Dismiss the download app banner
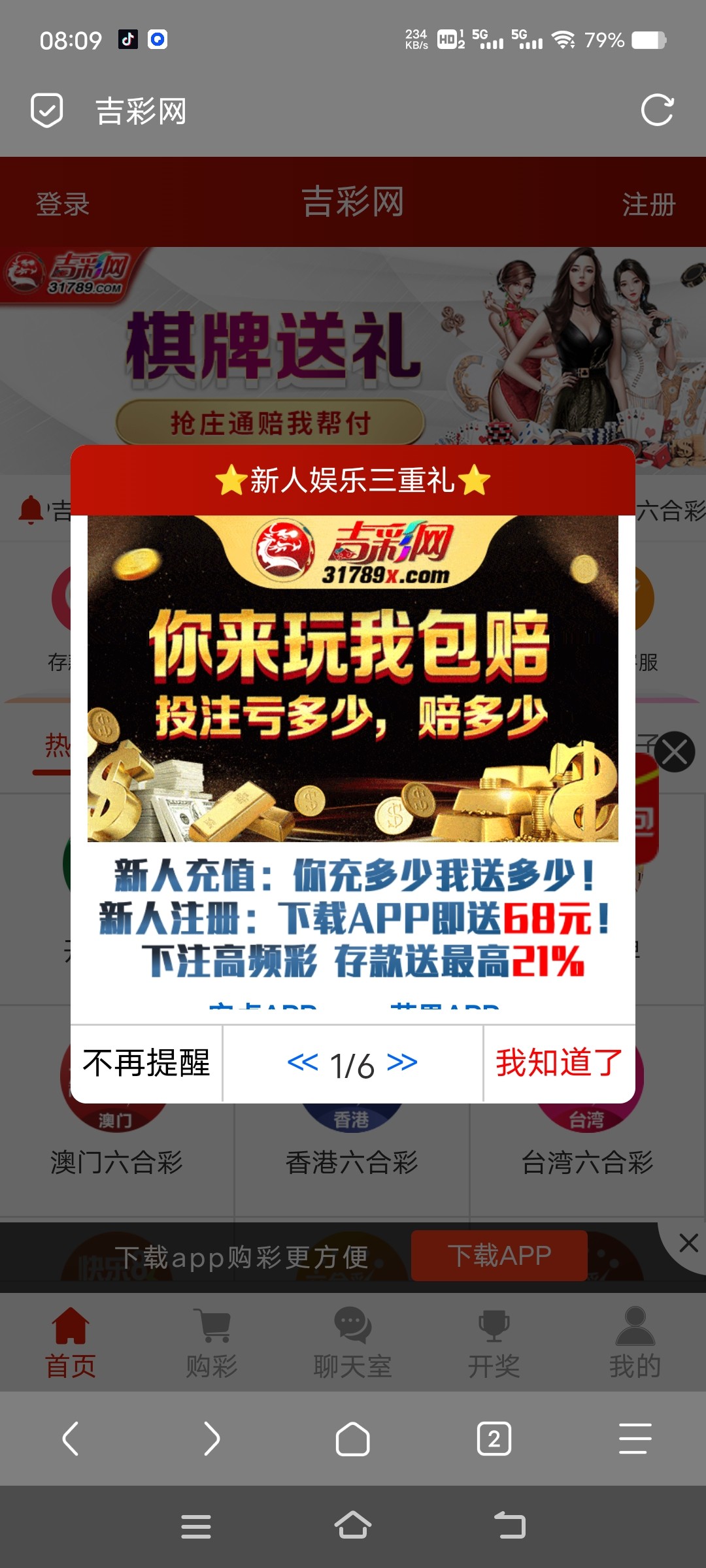This screenshot has height=1568, width=706. (x=688, y=1243)
